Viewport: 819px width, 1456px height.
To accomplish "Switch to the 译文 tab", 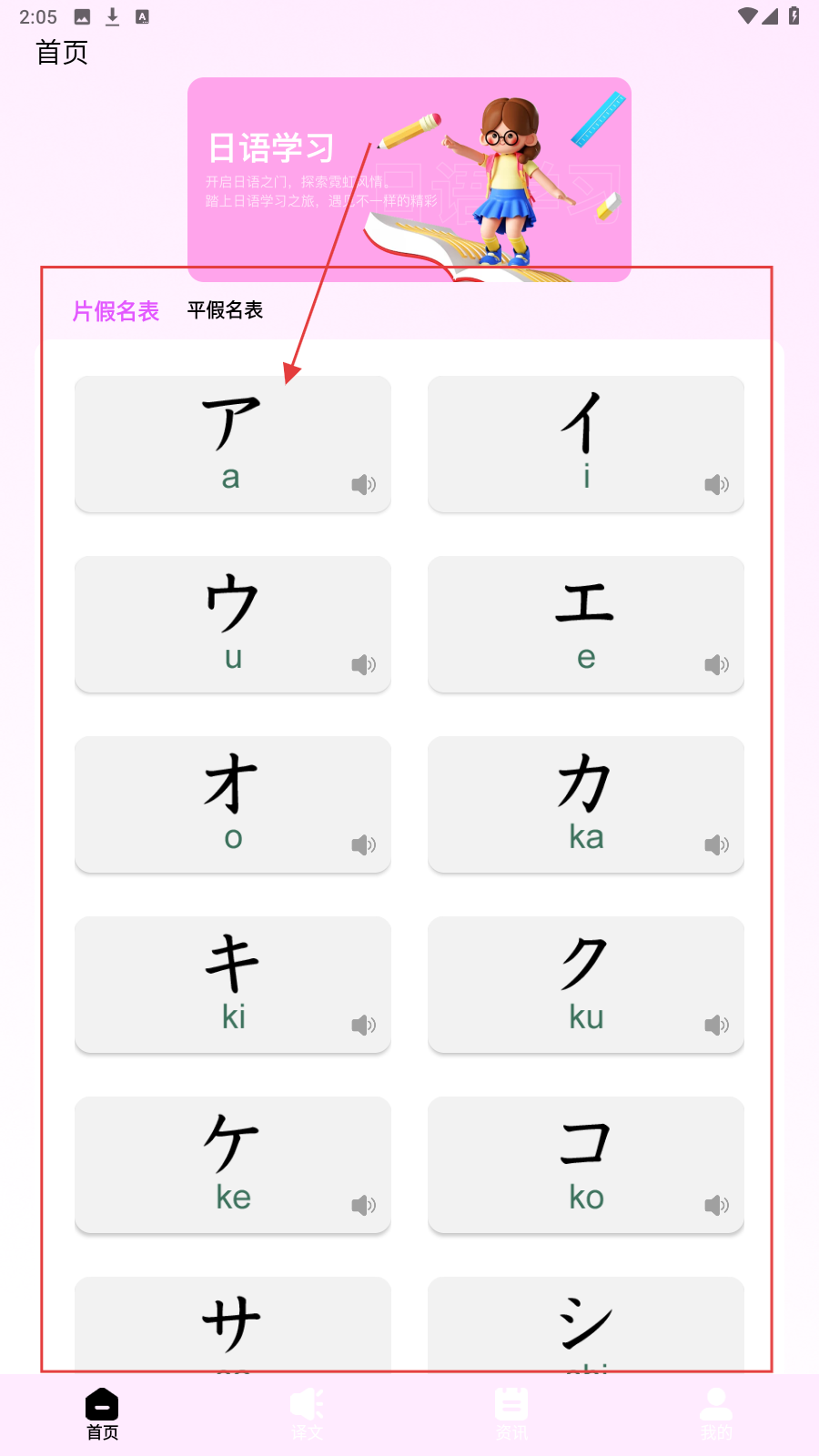I will [307, 1414].
